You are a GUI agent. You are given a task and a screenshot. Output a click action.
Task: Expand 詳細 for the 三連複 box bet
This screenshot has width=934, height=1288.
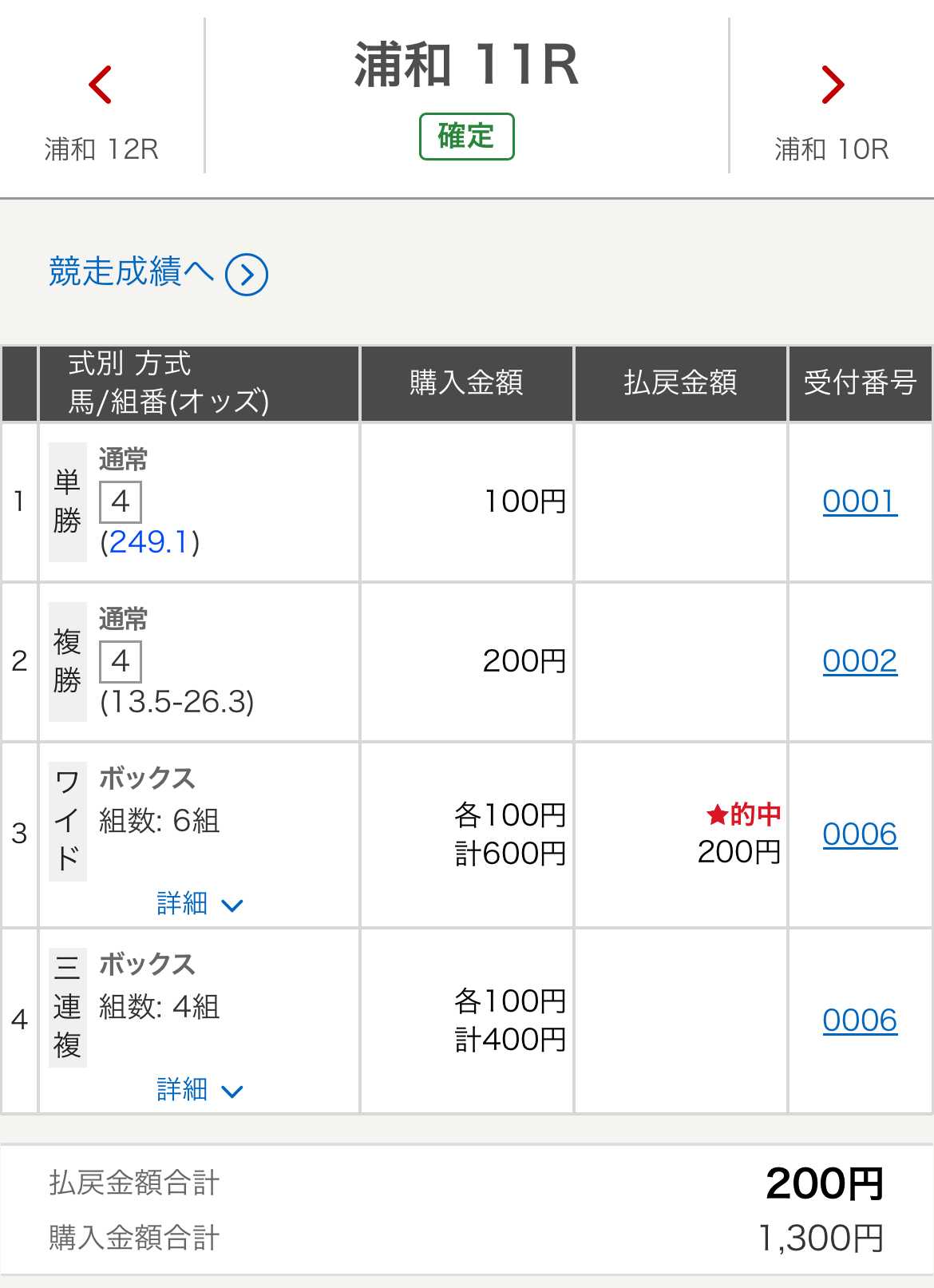(199, 1090)
